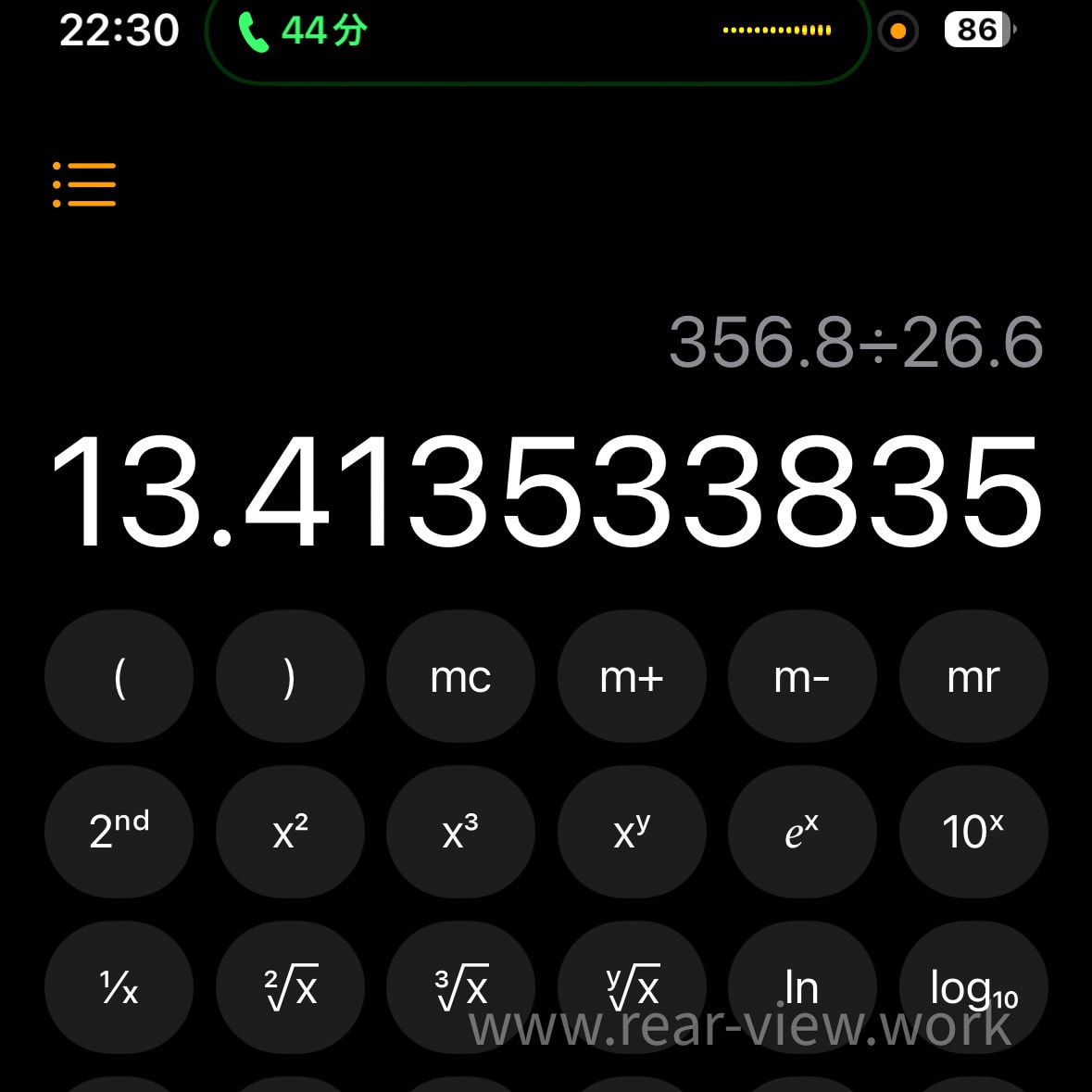Subtract from memory with m-
Viewport: 1092px width, 1092px height.
pyautogui.click(x=802, y=677)
